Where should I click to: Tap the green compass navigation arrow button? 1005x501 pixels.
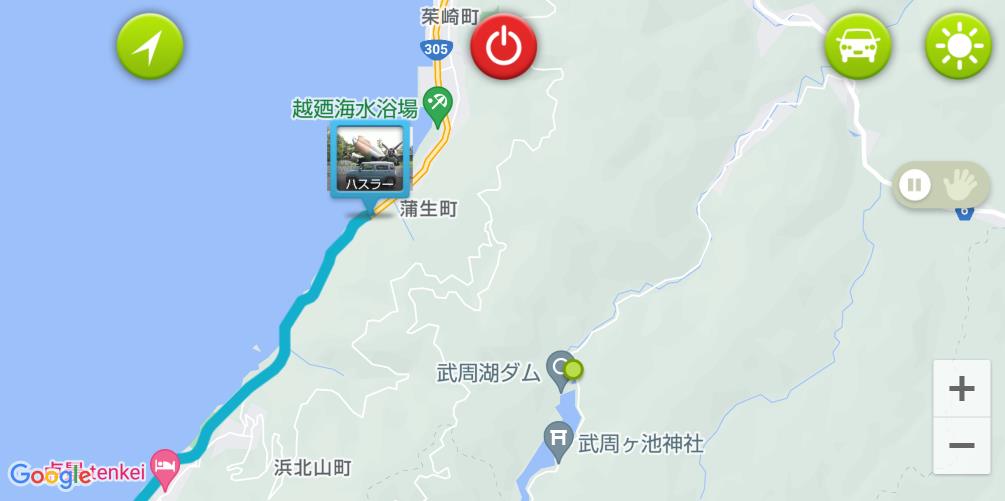[150, 46]
